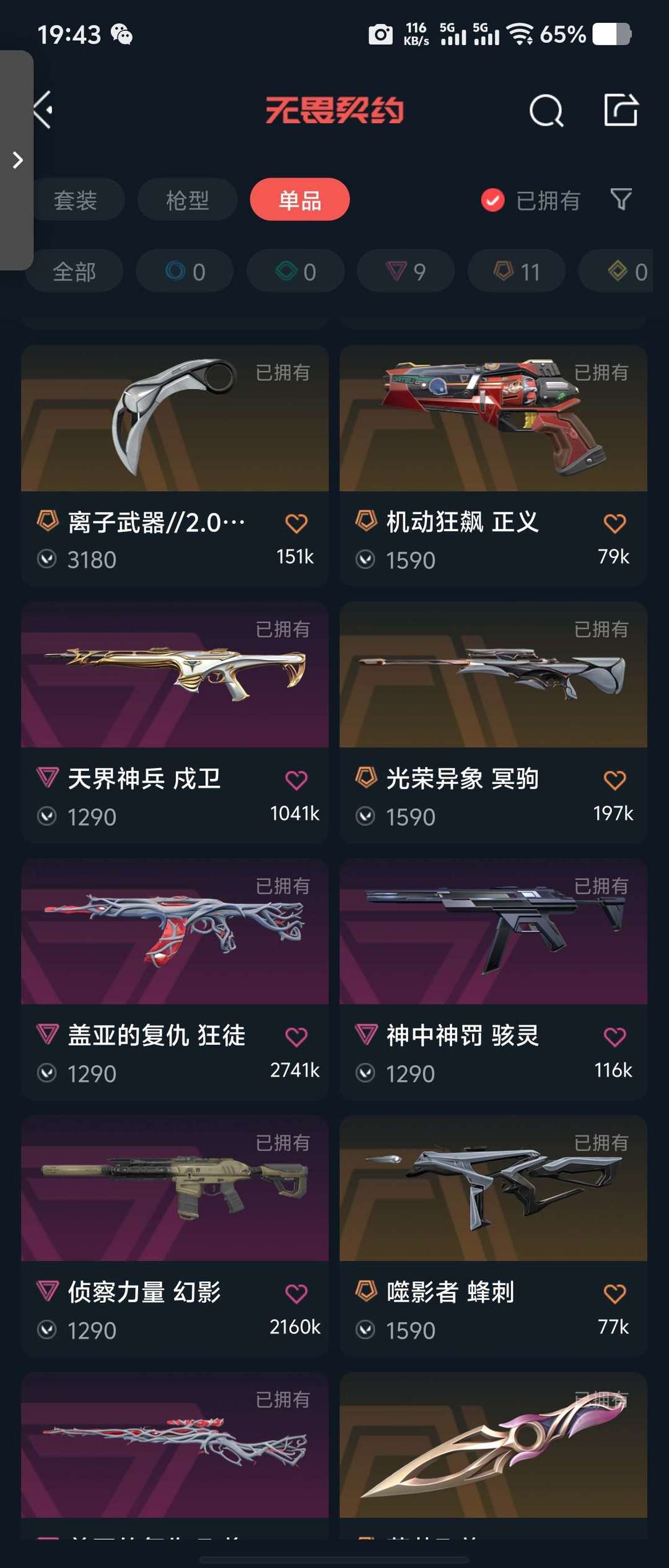Like the 天界神兵 戍卫 skin
Image resolution: width=669 pixels, height=1568 pixels.
click(296, 780)
